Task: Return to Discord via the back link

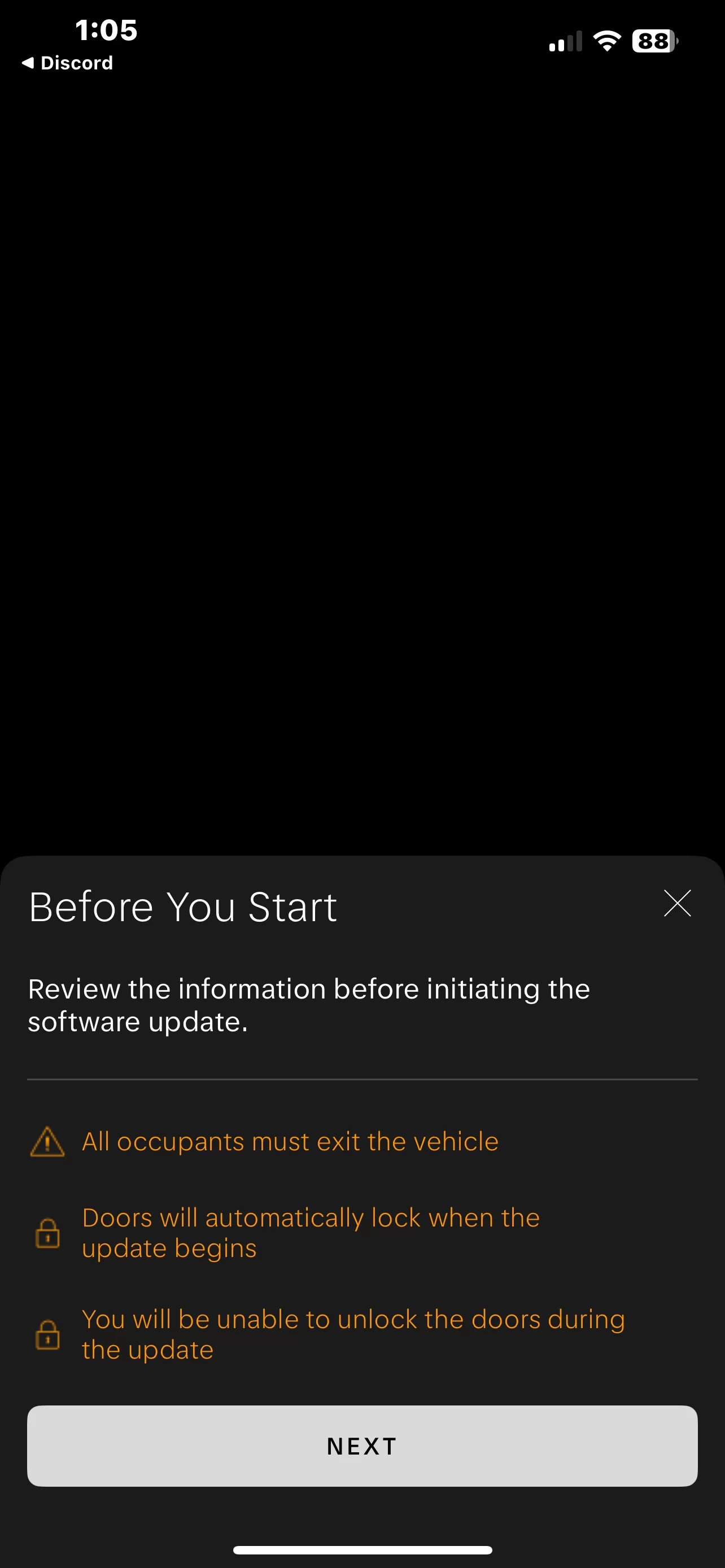Action: coord(67,63)
